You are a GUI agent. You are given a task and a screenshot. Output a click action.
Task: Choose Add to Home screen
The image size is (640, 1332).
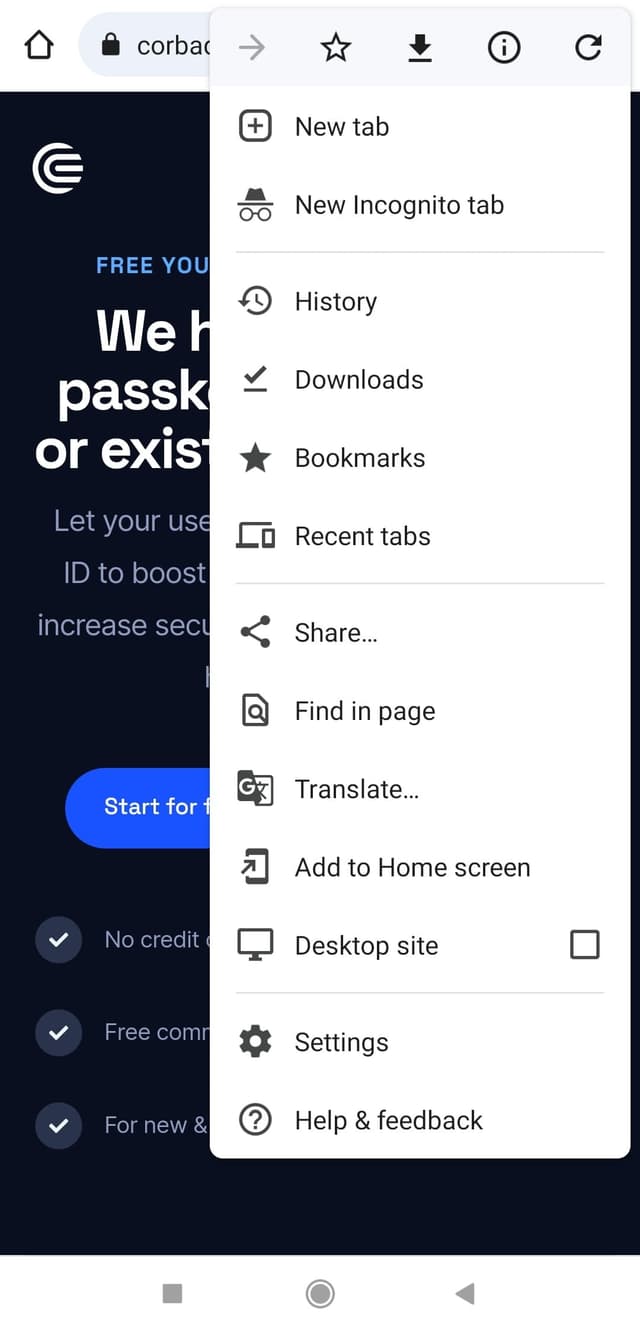(411, 867)
